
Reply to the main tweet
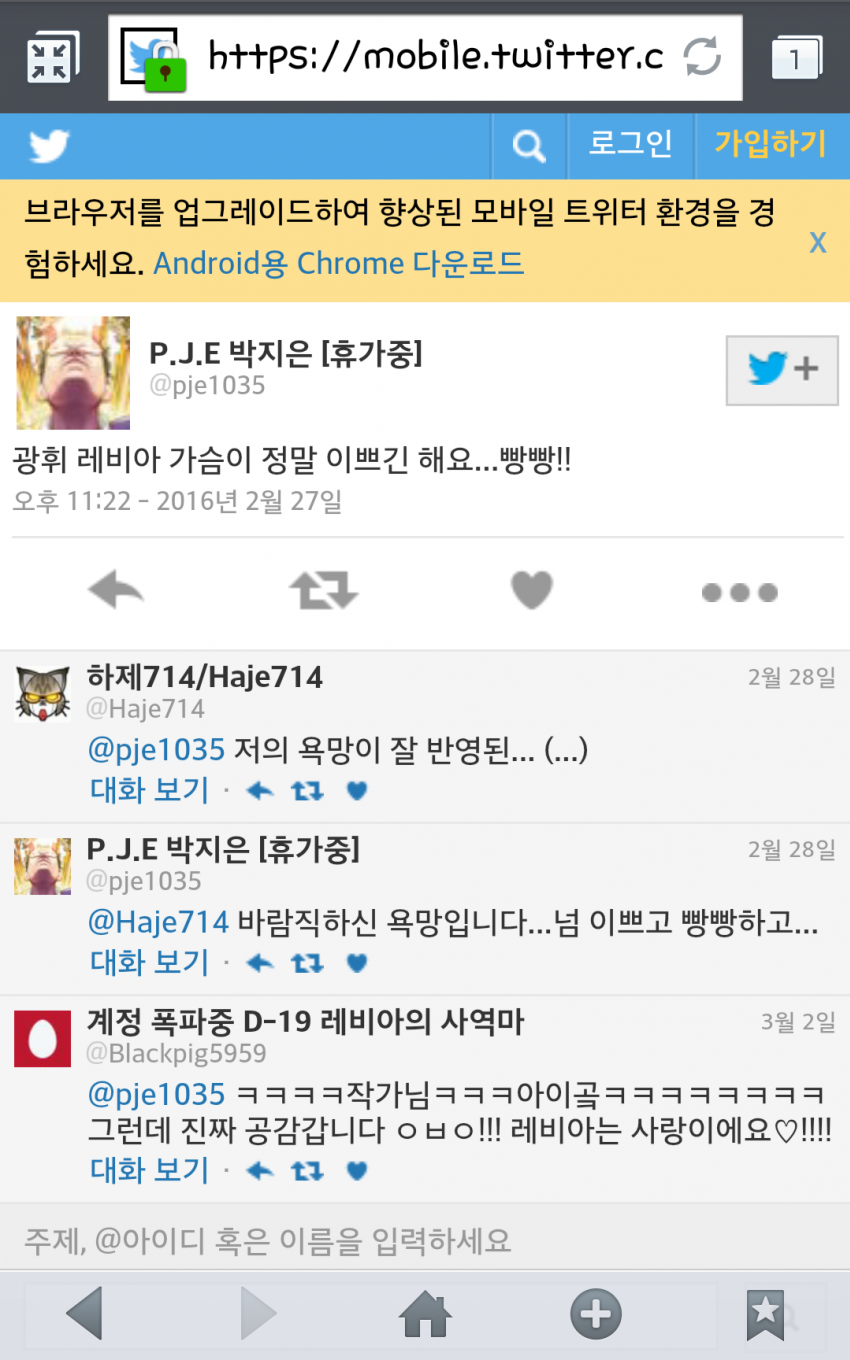(116, 591)
